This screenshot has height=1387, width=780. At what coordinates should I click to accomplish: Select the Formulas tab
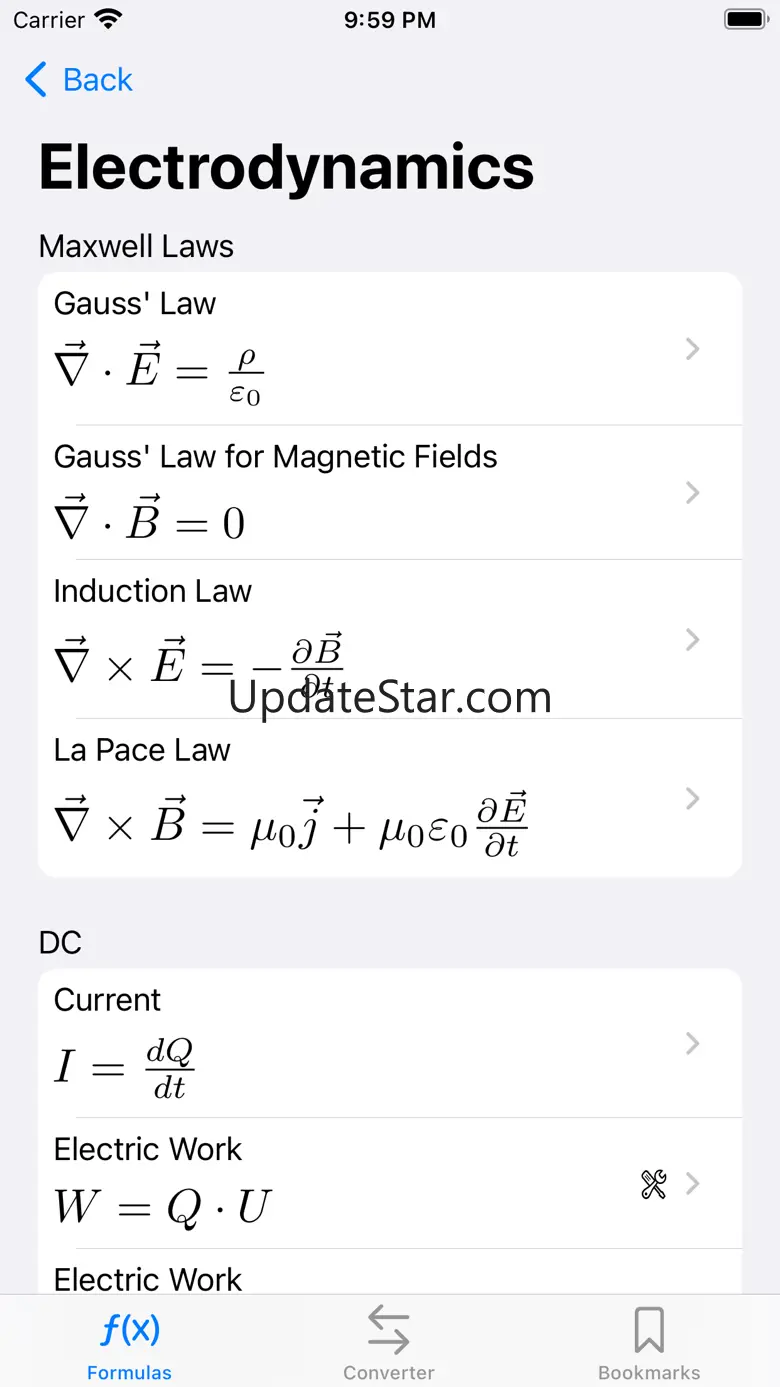130,1343
